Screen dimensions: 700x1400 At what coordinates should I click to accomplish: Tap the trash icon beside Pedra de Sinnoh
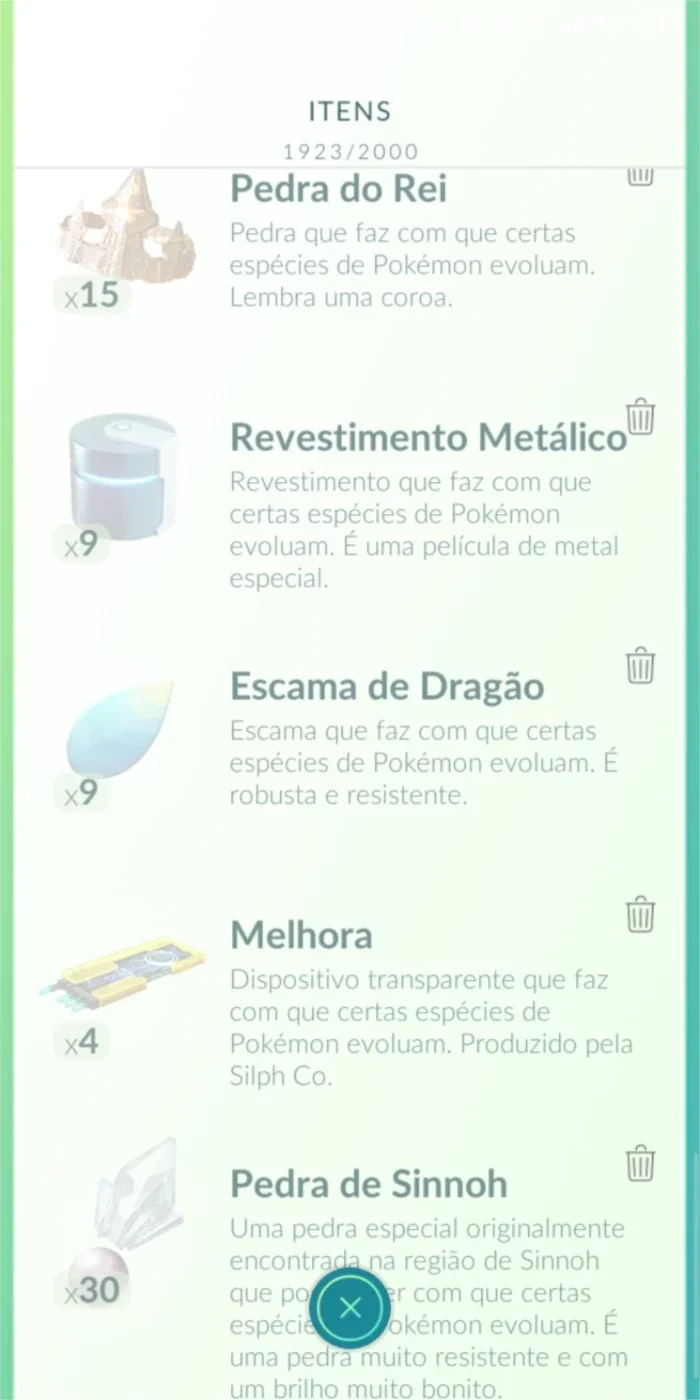point(640,1163)
